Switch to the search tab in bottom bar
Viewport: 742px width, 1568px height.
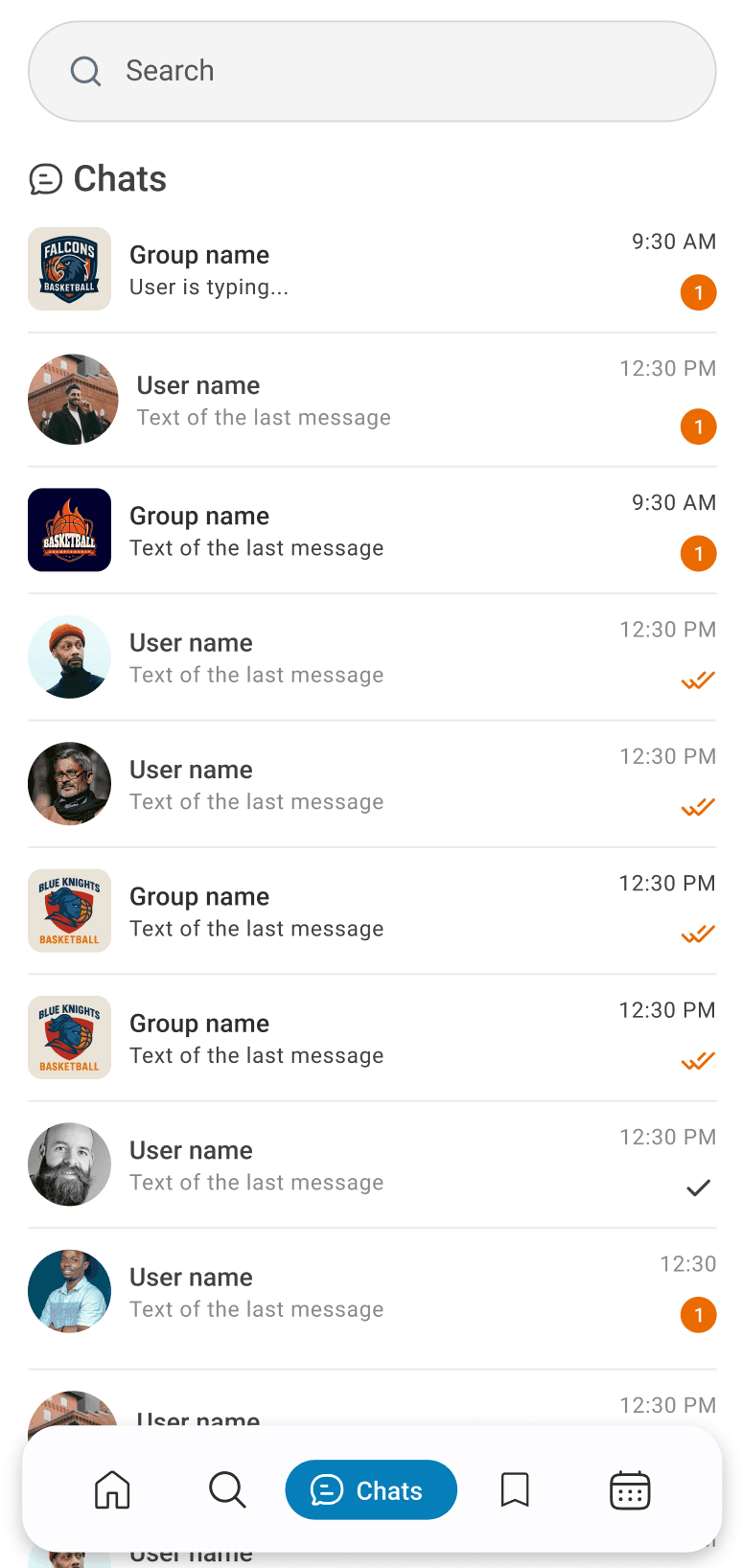(227, 1490)
